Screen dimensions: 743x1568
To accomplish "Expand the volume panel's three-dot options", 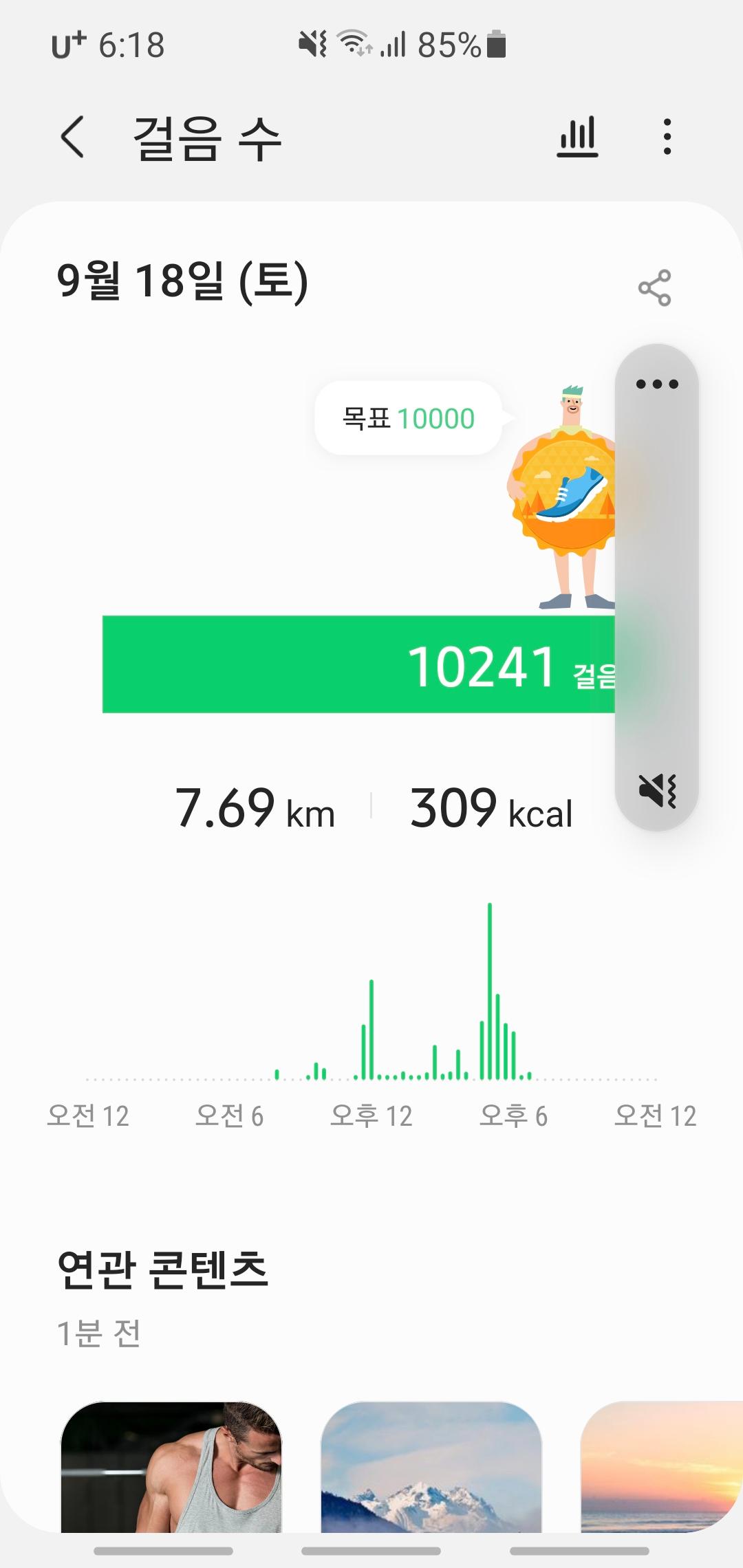I will pyautogui.click(x=657, y=384).
